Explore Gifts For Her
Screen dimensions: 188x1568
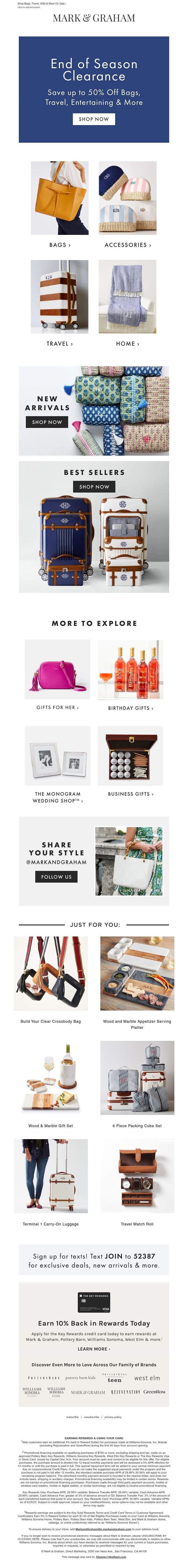point(57,707)
